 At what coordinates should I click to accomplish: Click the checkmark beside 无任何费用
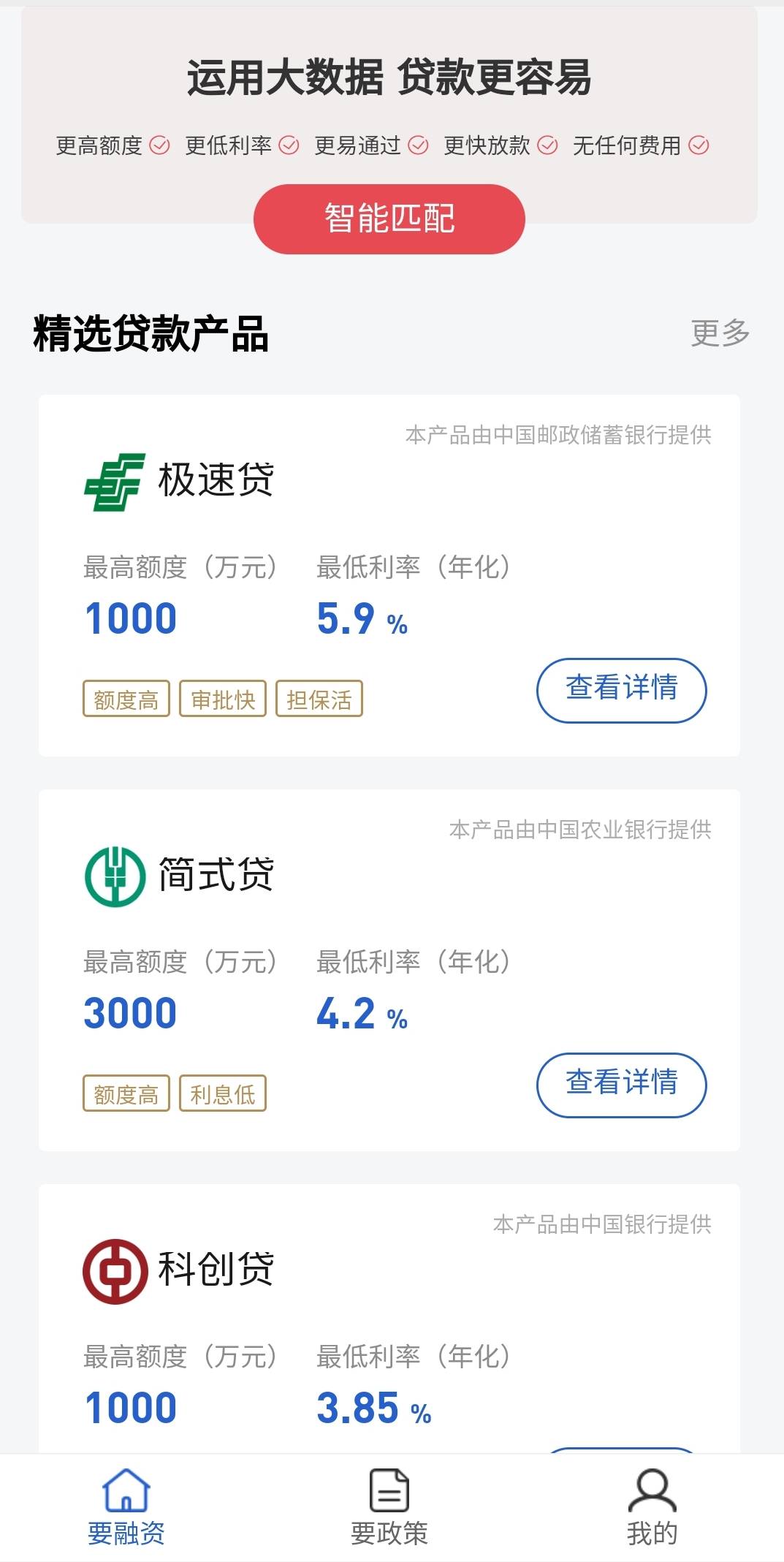point(700,145)
